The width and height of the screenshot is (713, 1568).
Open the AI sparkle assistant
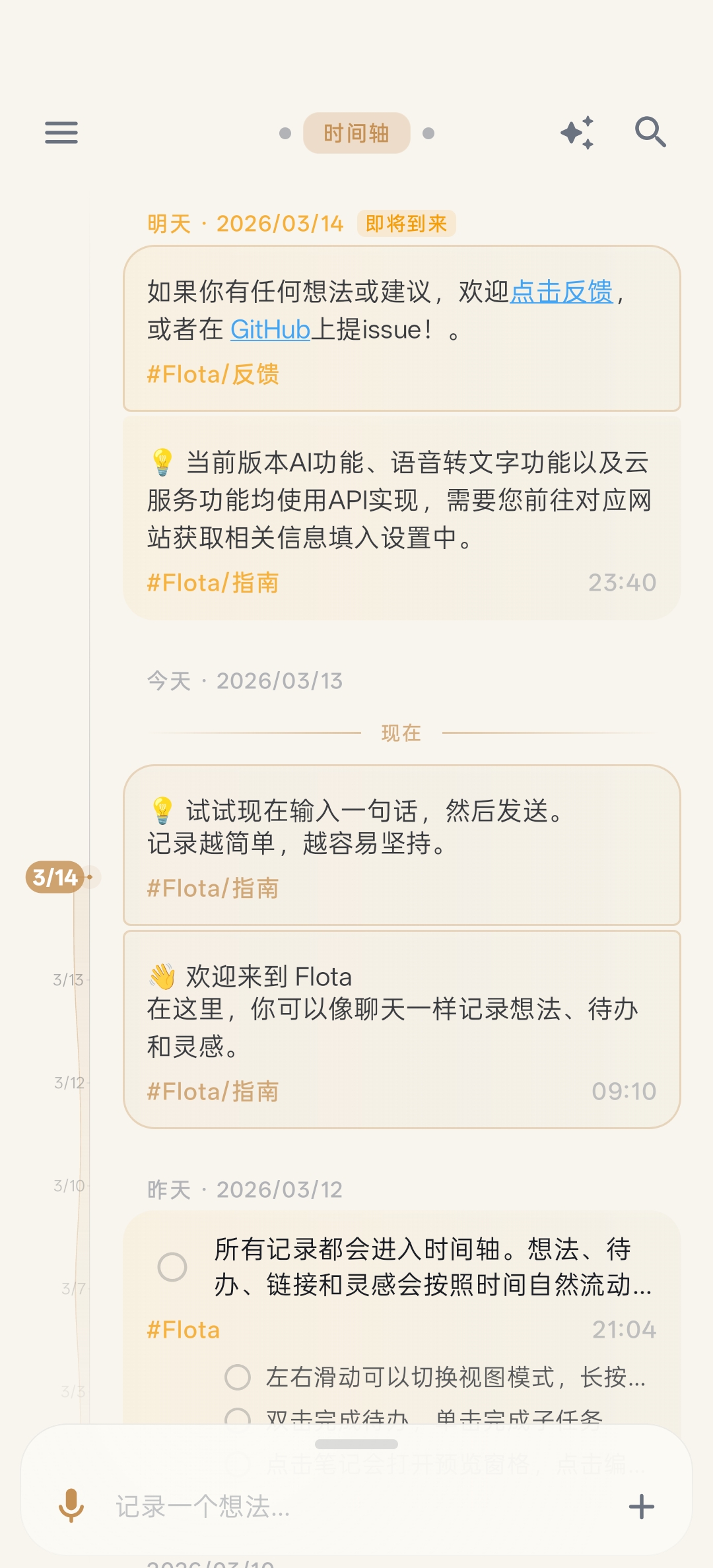point(578,132)
